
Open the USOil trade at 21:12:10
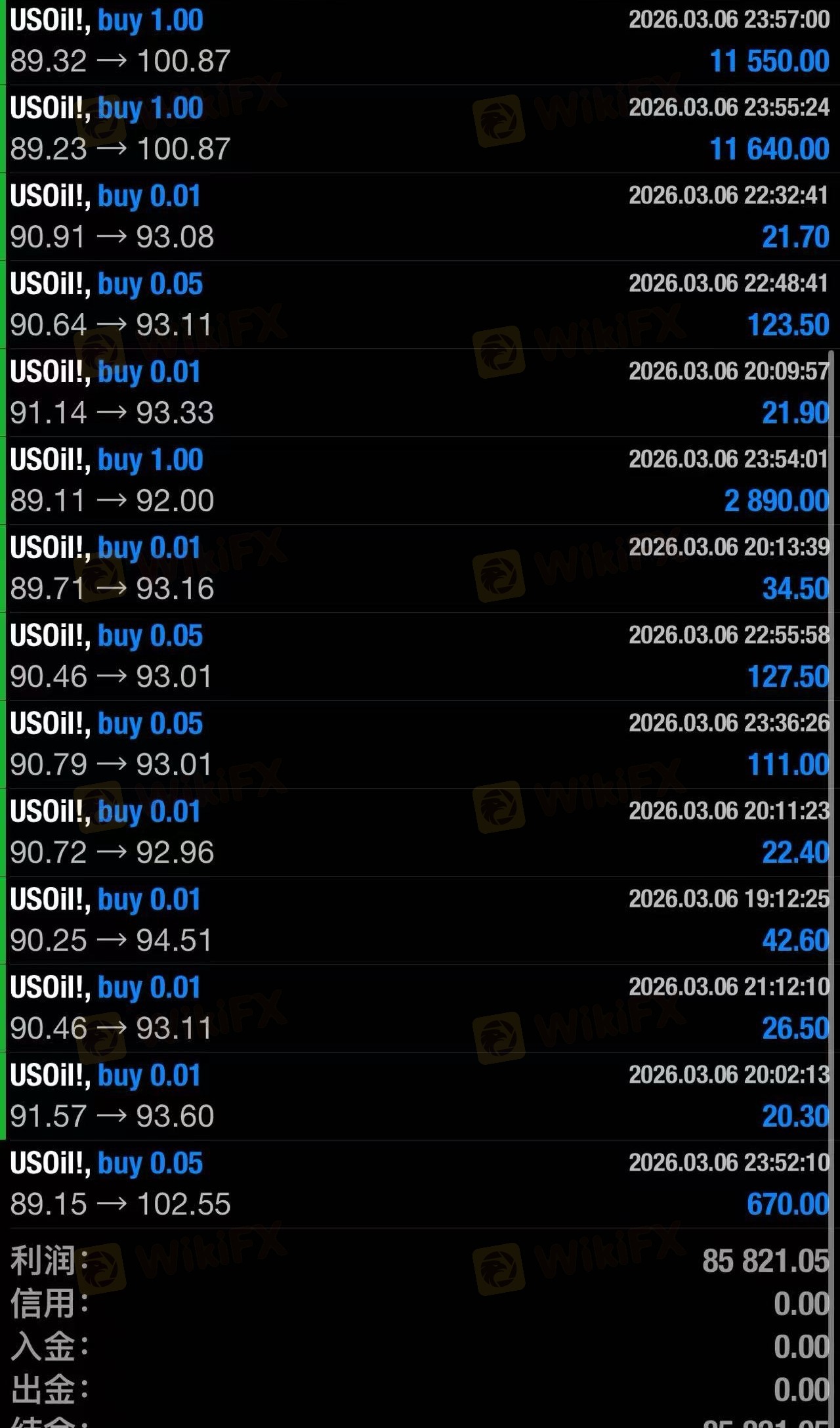point(420,1008)
